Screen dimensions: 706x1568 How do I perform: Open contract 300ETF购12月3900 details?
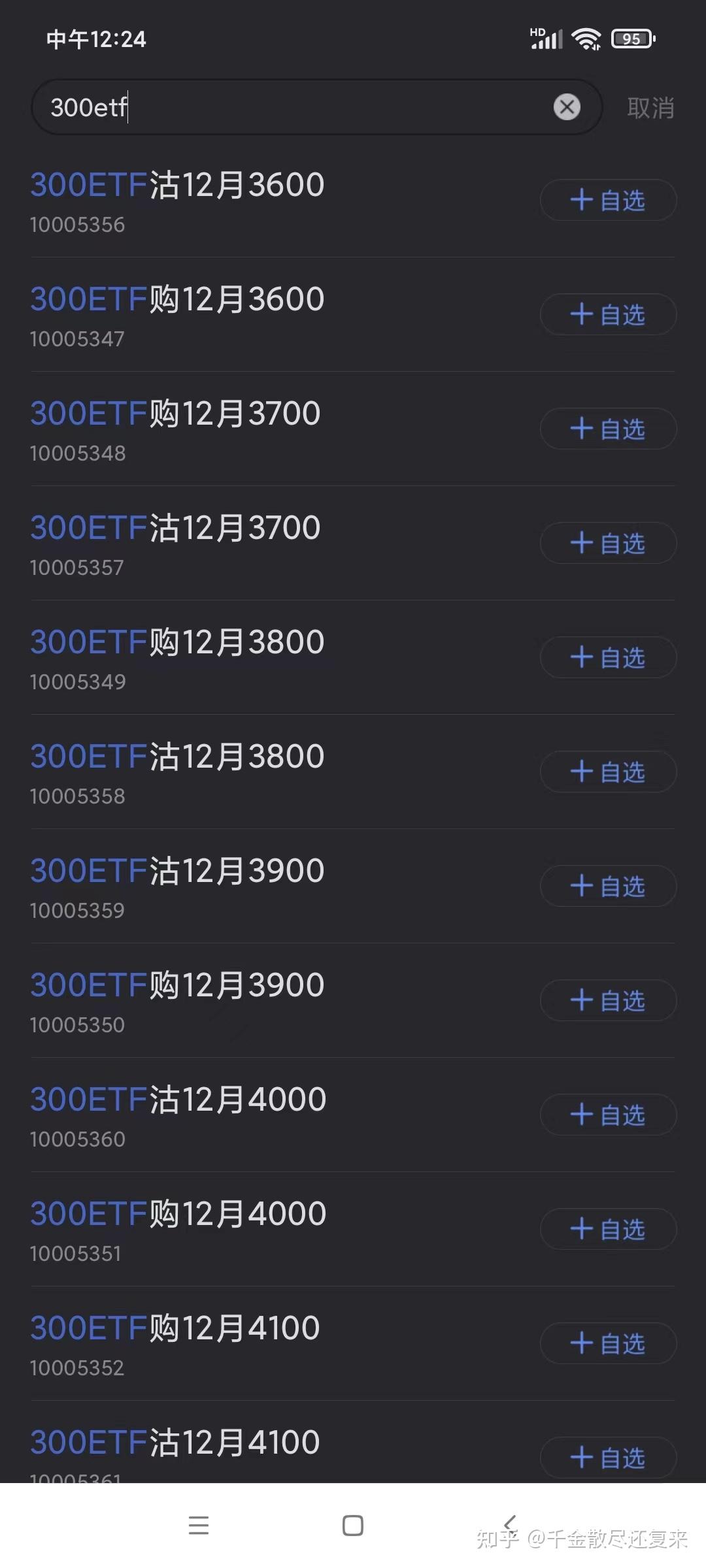tap(176, 984)
